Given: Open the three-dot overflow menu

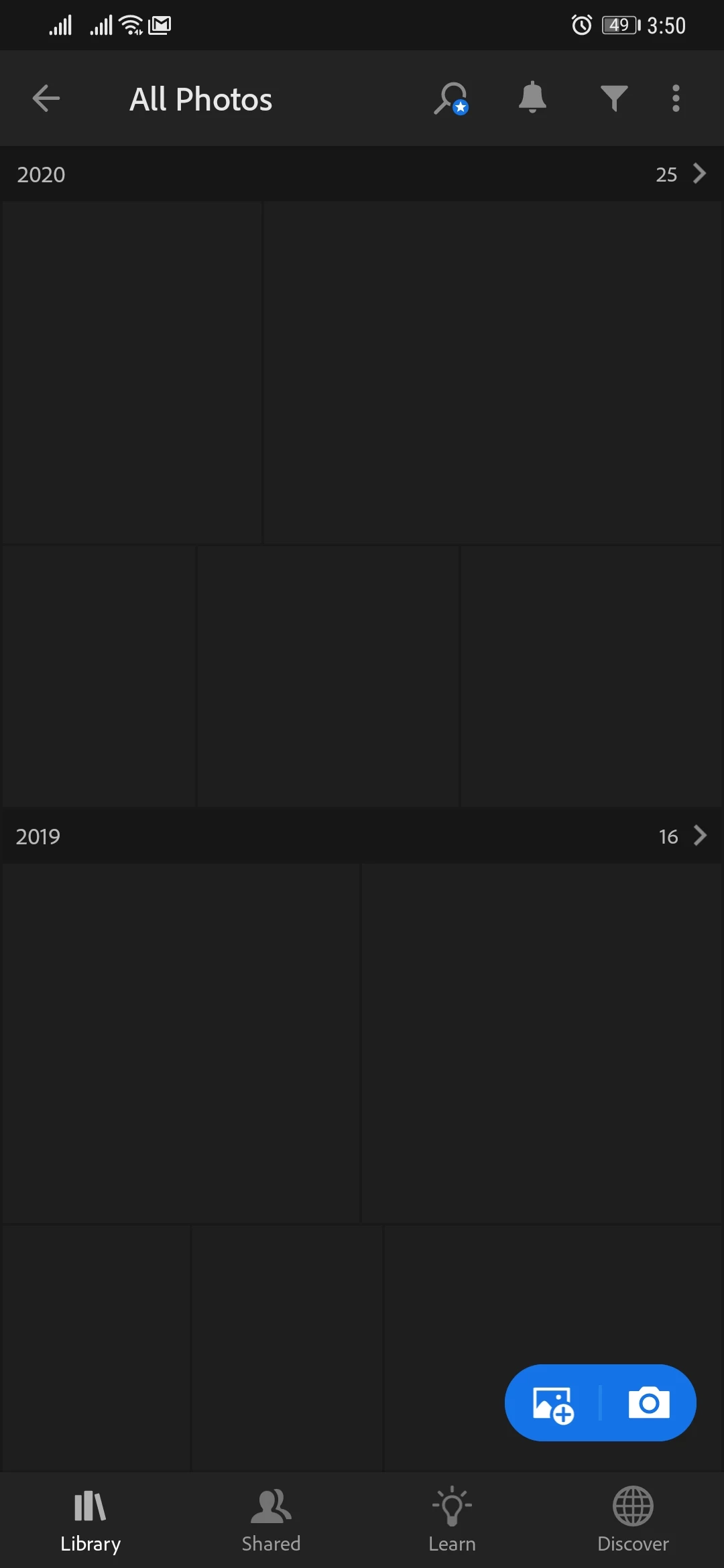Looking at the screenshot, I should tap(676, 99).
